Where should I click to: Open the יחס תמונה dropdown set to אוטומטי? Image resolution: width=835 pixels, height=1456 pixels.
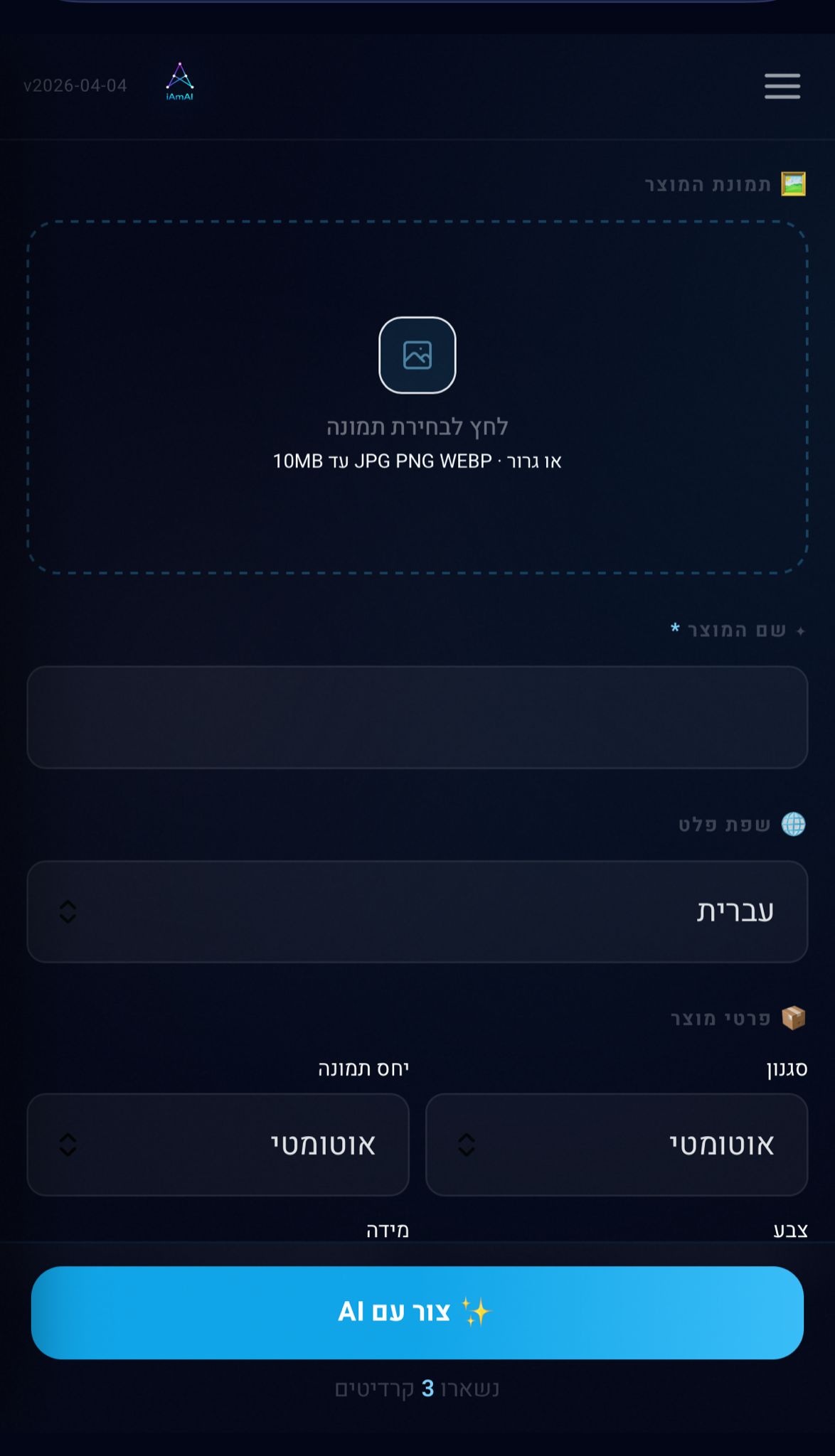pos(218,1145)
